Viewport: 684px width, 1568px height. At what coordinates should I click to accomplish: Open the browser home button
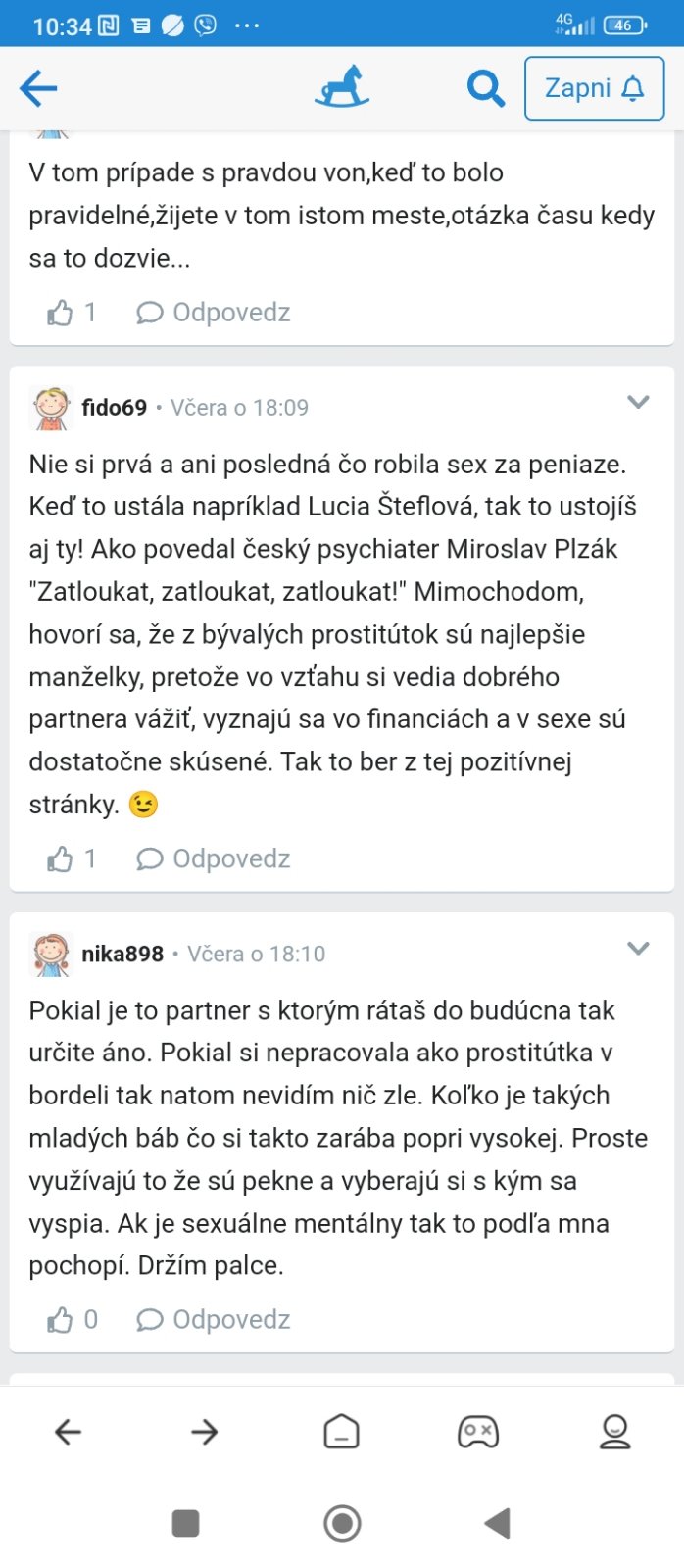point(341,1432)
